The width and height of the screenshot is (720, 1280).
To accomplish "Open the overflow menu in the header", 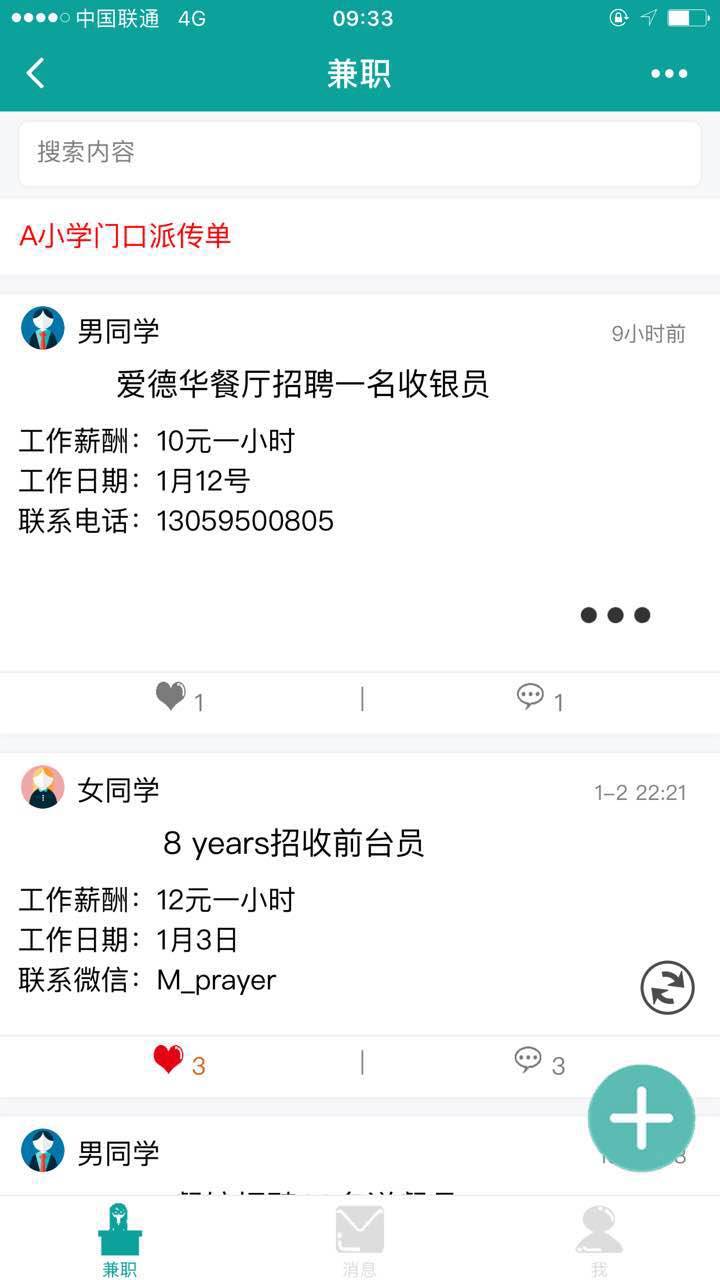I will [x=669, y=73].
